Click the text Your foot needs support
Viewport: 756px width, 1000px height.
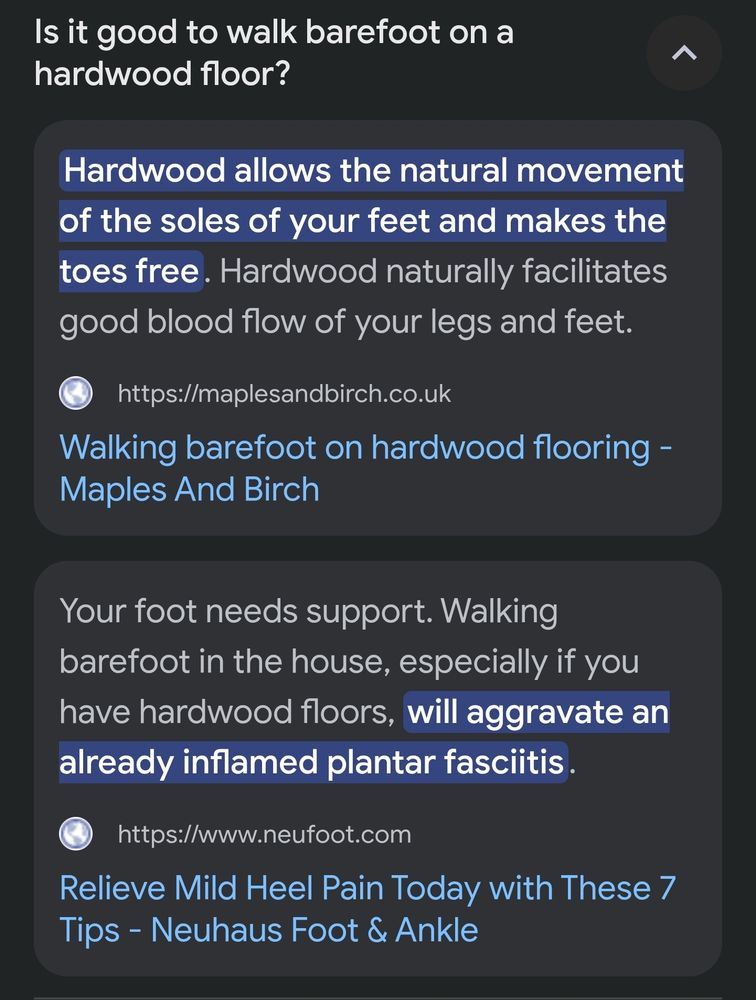(x=308, y=610)
